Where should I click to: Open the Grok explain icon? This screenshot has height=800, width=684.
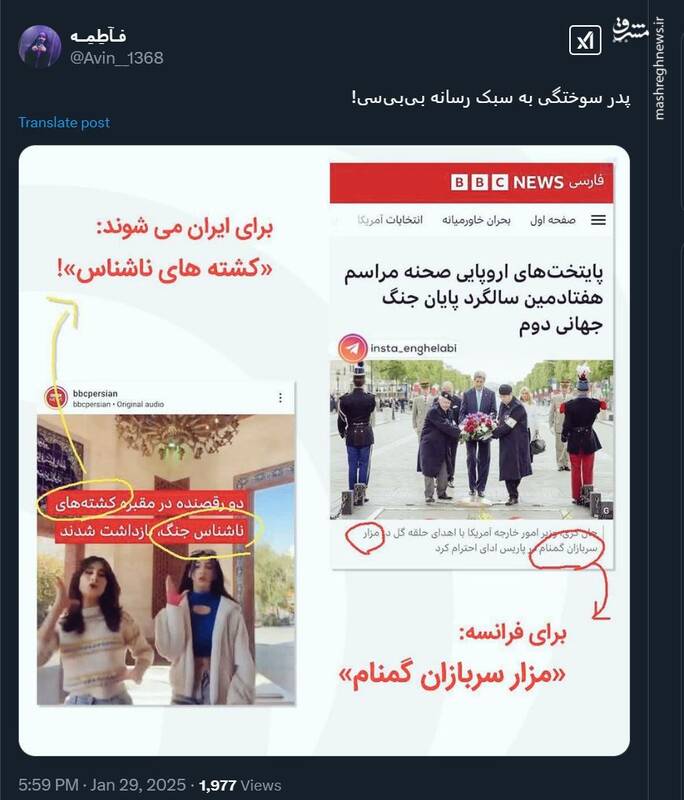coord(585,40)
